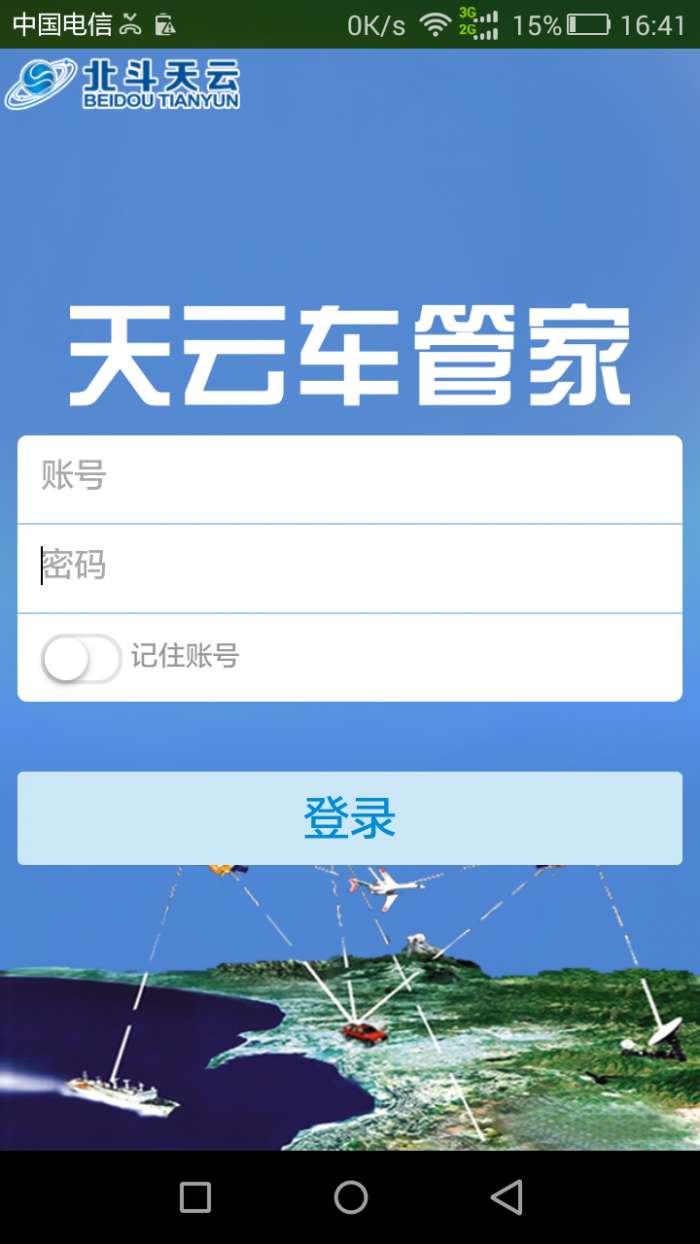Image resolution: width=700 pixels, height=1244 pixels.
Task: Focus the 密码 password field
Action: tap(350, 567)
